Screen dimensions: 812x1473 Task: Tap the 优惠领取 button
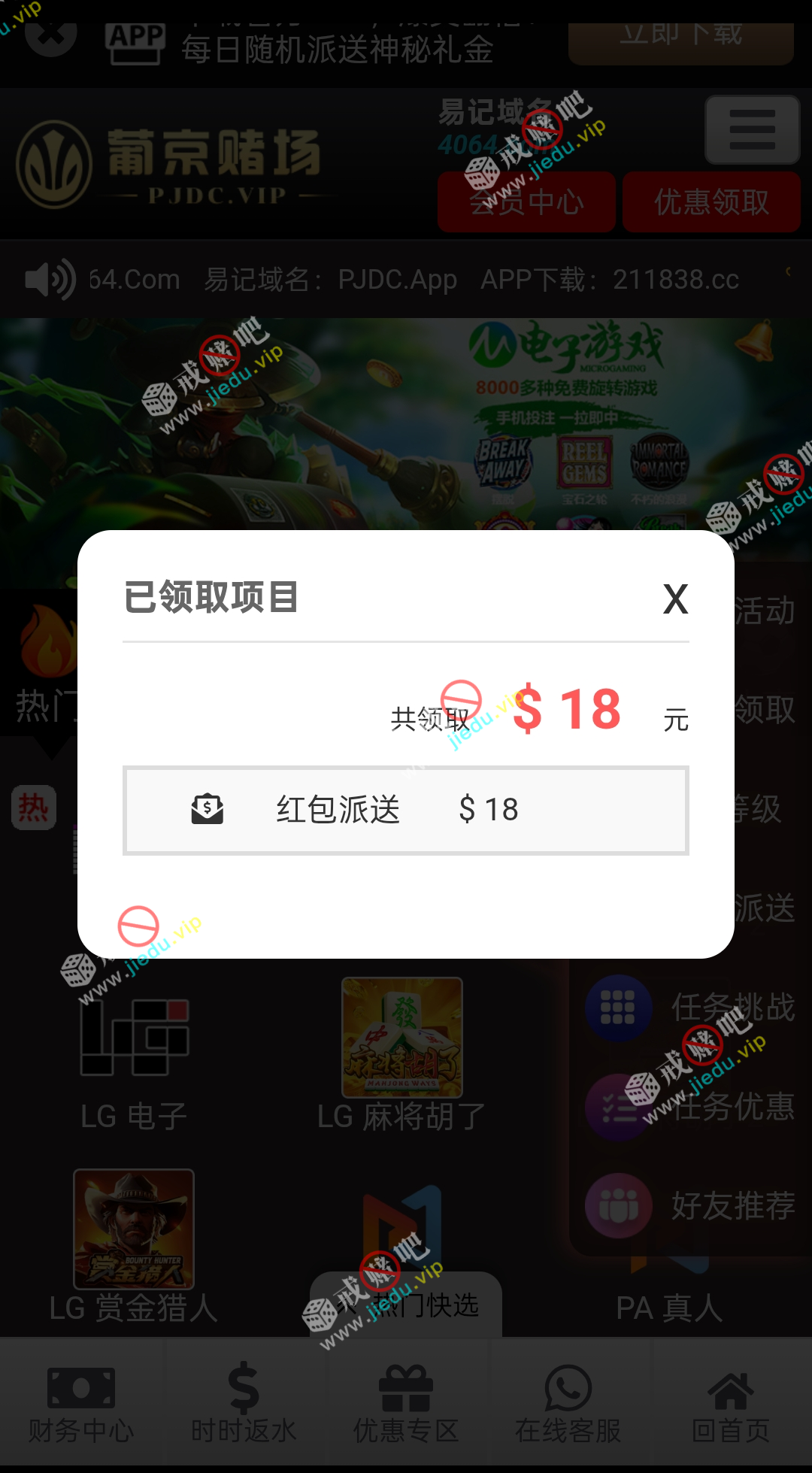(x=711, y=202)
